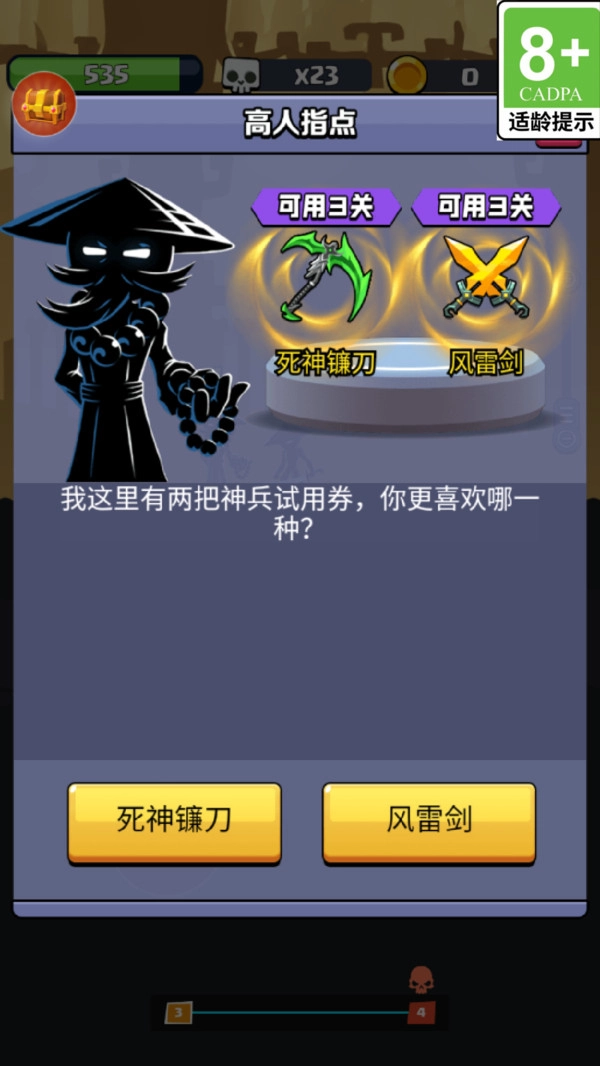Viewport: 600px width, 1066px height.
Task: Choose the 风雷剑 weapon button
Action: [x=429, y=822]
